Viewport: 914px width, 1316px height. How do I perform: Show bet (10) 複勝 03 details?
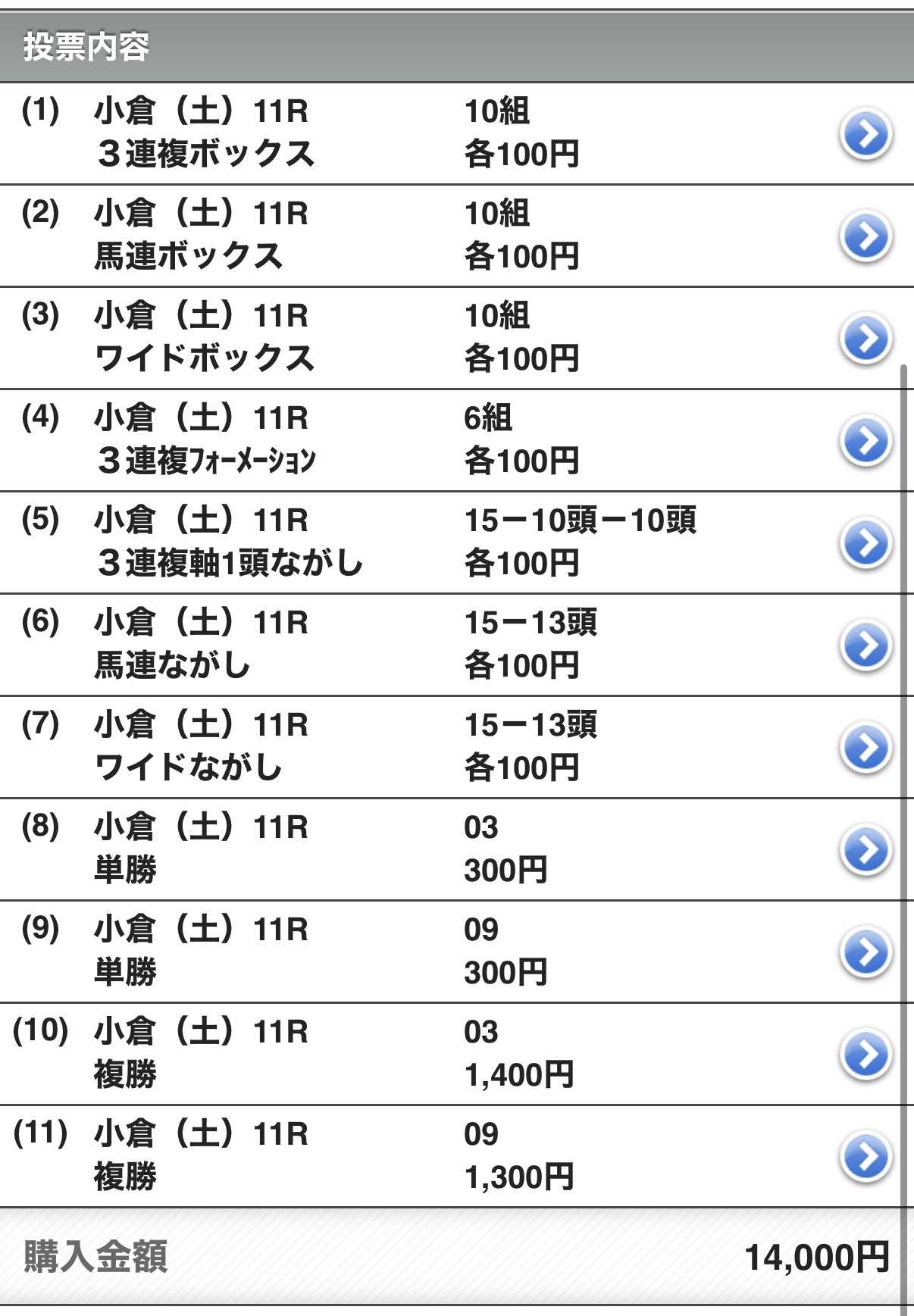point(865,1055)
